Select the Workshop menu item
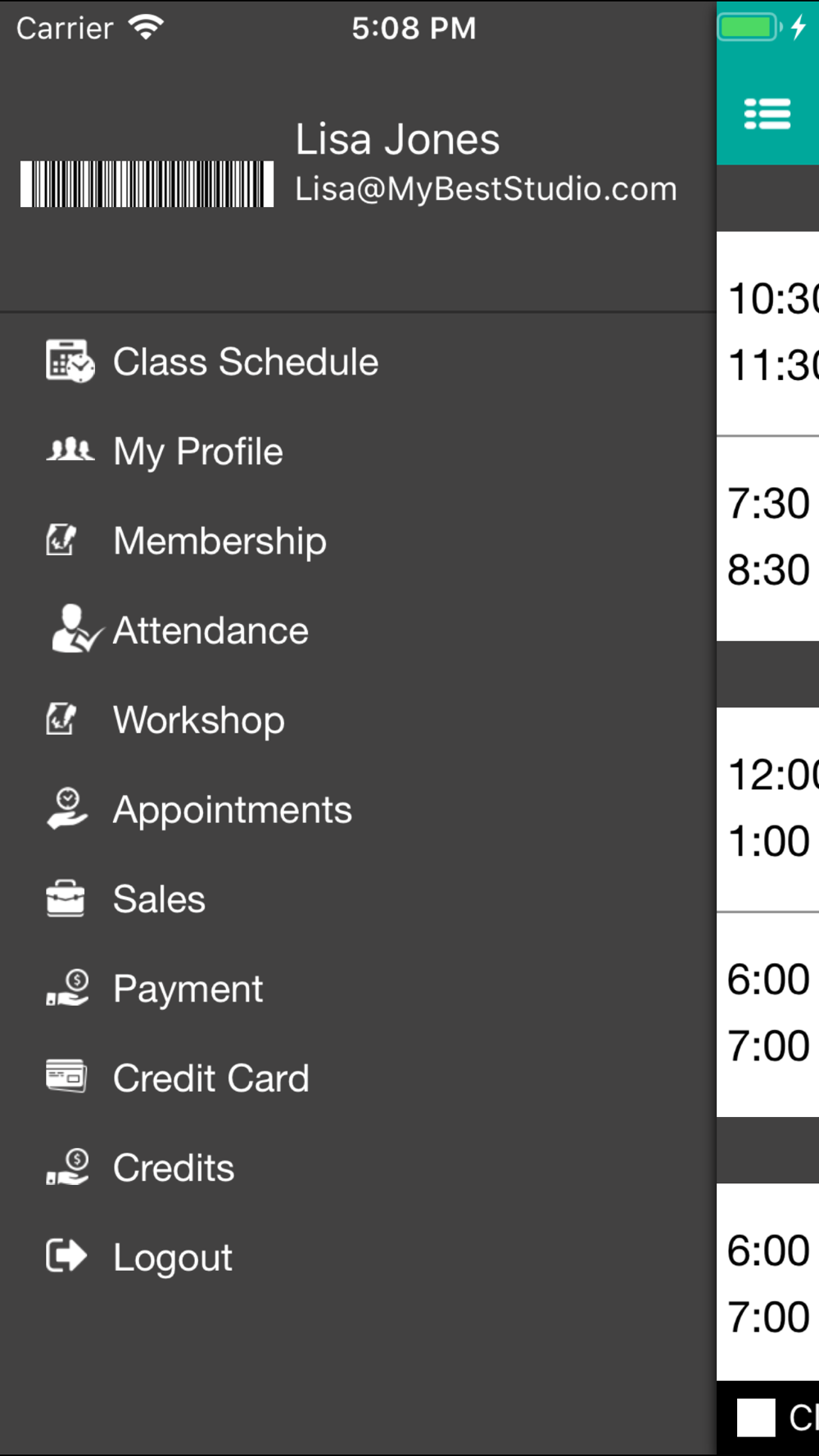The width and height of the screenshot is (819, 1456). pos(358,720)
